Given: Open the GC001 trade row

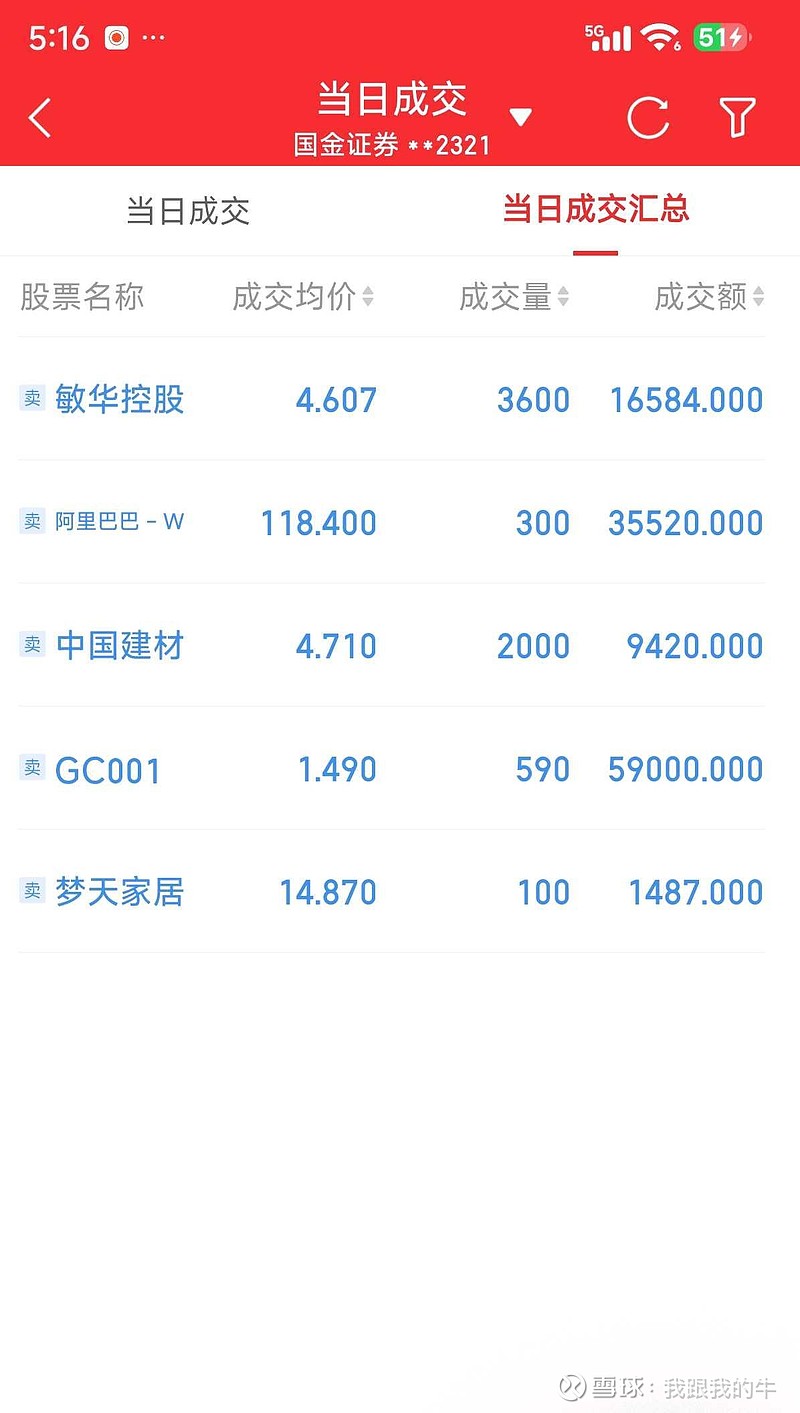Looking at the screenshot, I should pos(391,768).
